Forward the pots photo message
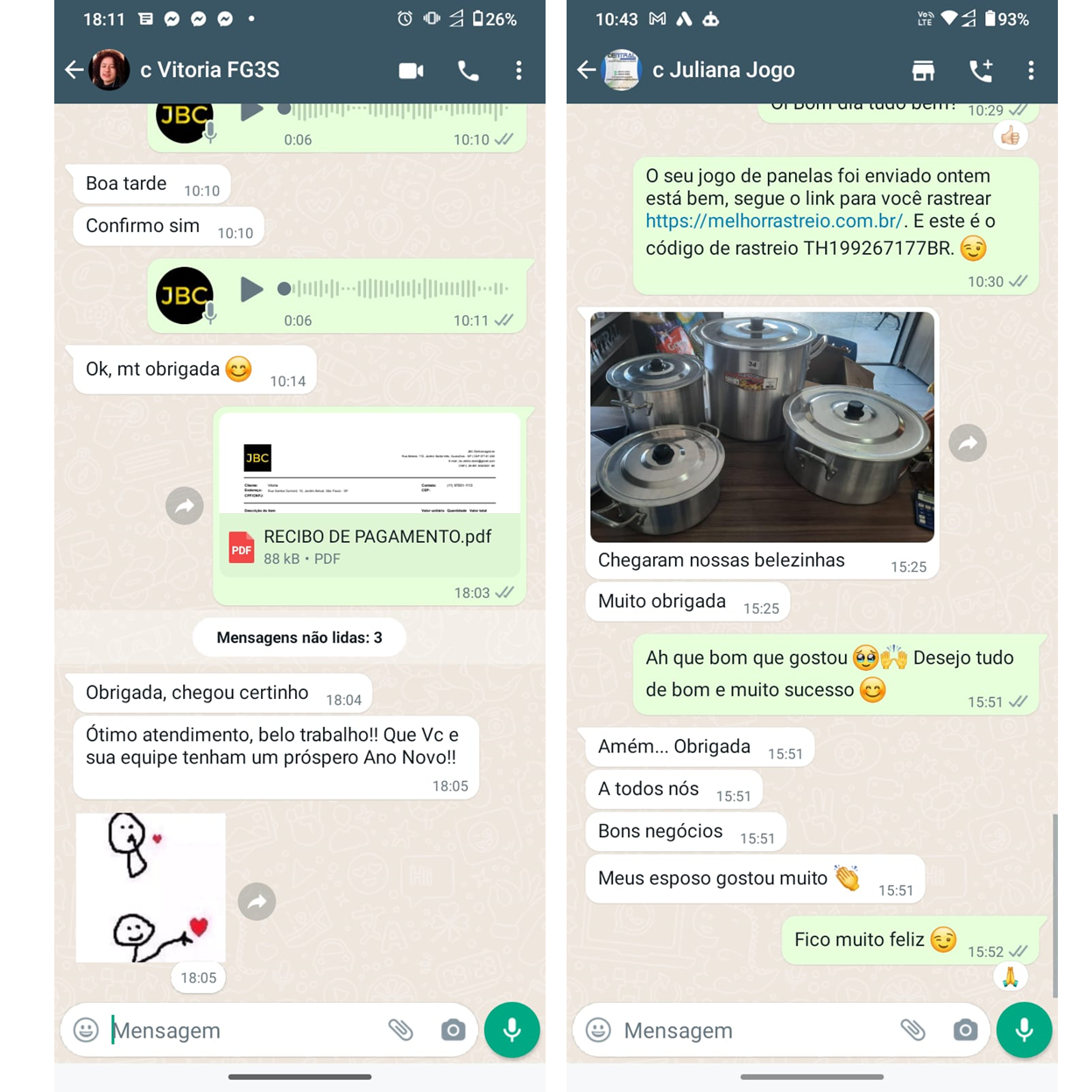This screenshot has height=1092, width=1092. coord(968,443)
